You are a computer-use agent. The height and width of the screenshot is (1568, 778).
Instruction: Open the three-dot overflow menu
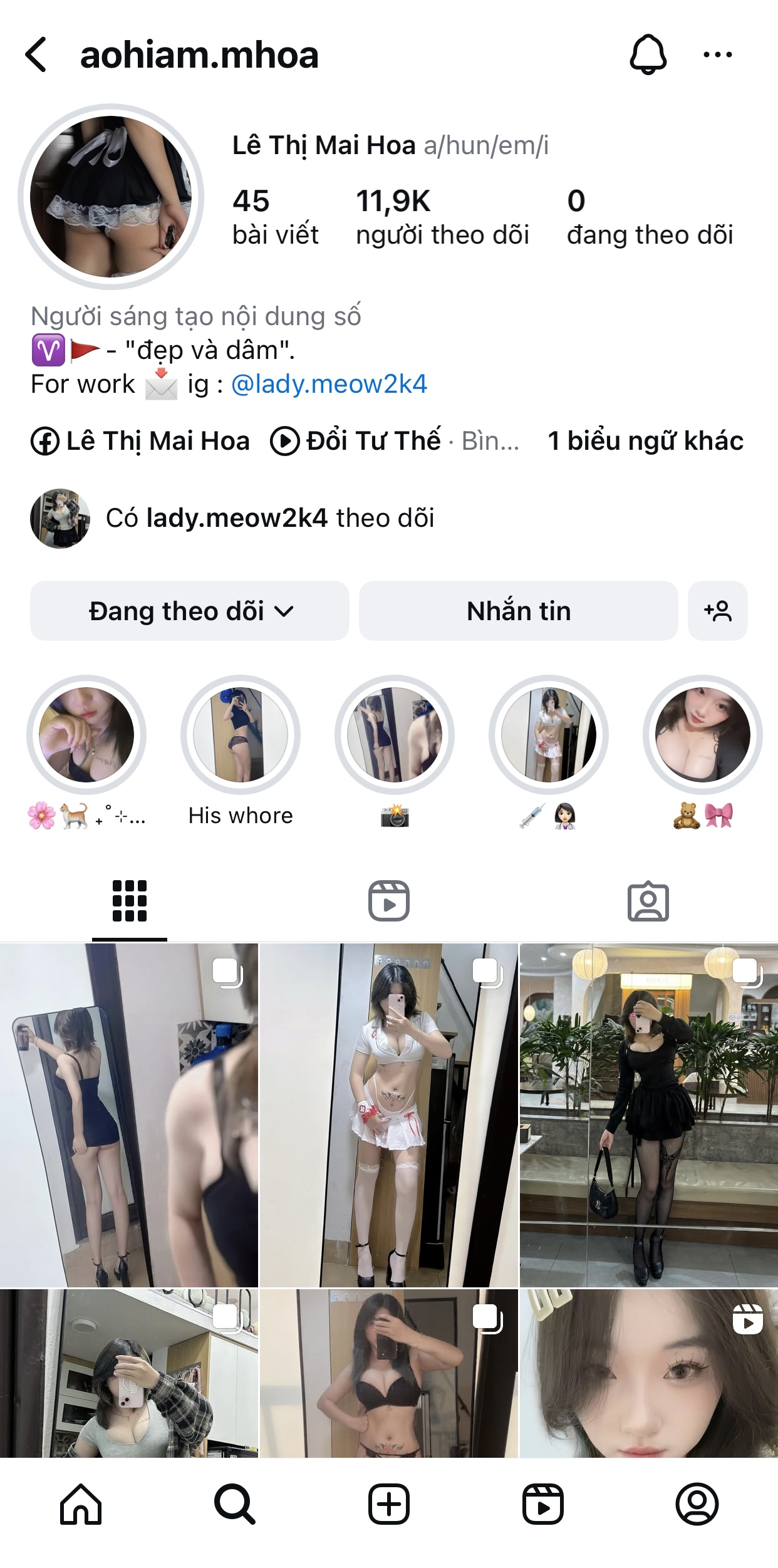pos(717,55)
